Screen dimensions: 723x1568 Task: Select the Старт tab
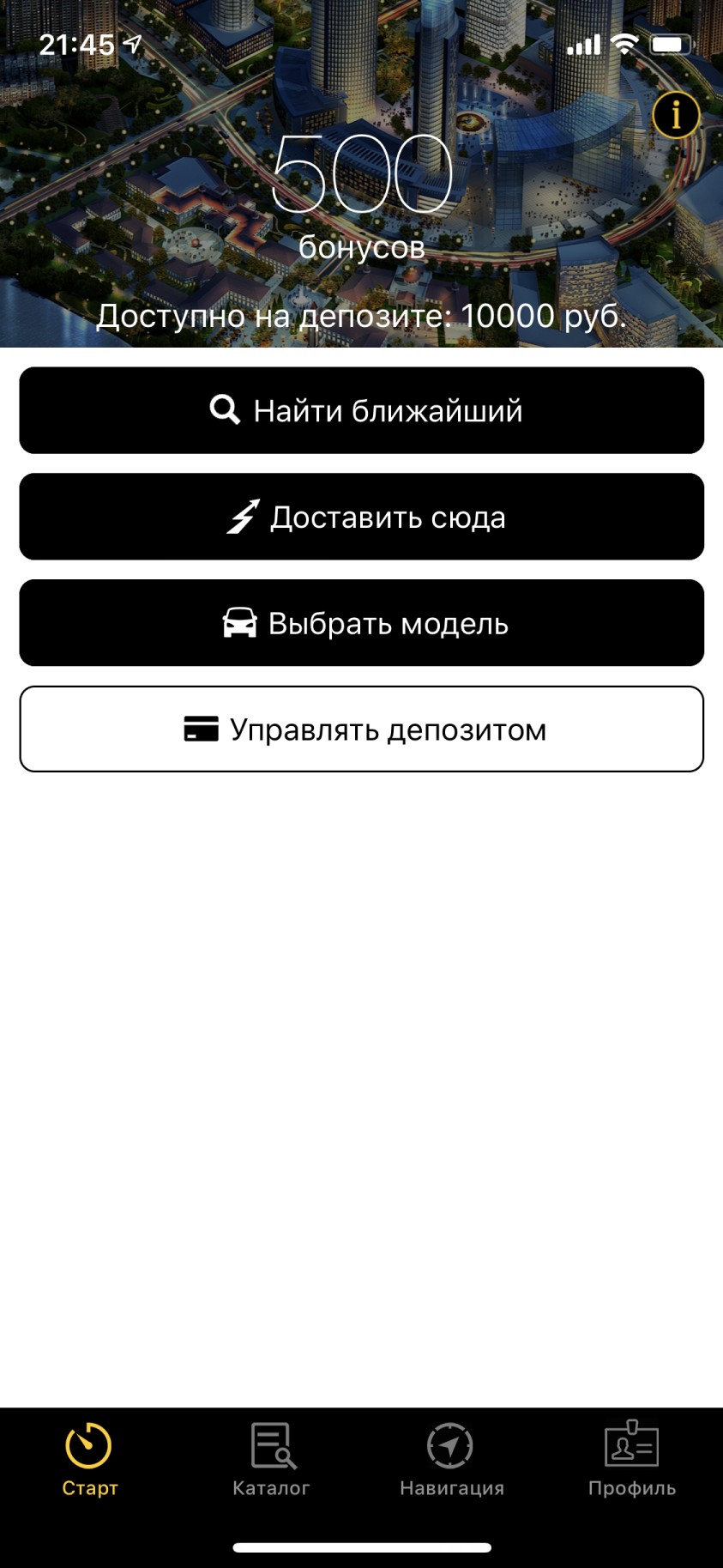coord(90,1460)
